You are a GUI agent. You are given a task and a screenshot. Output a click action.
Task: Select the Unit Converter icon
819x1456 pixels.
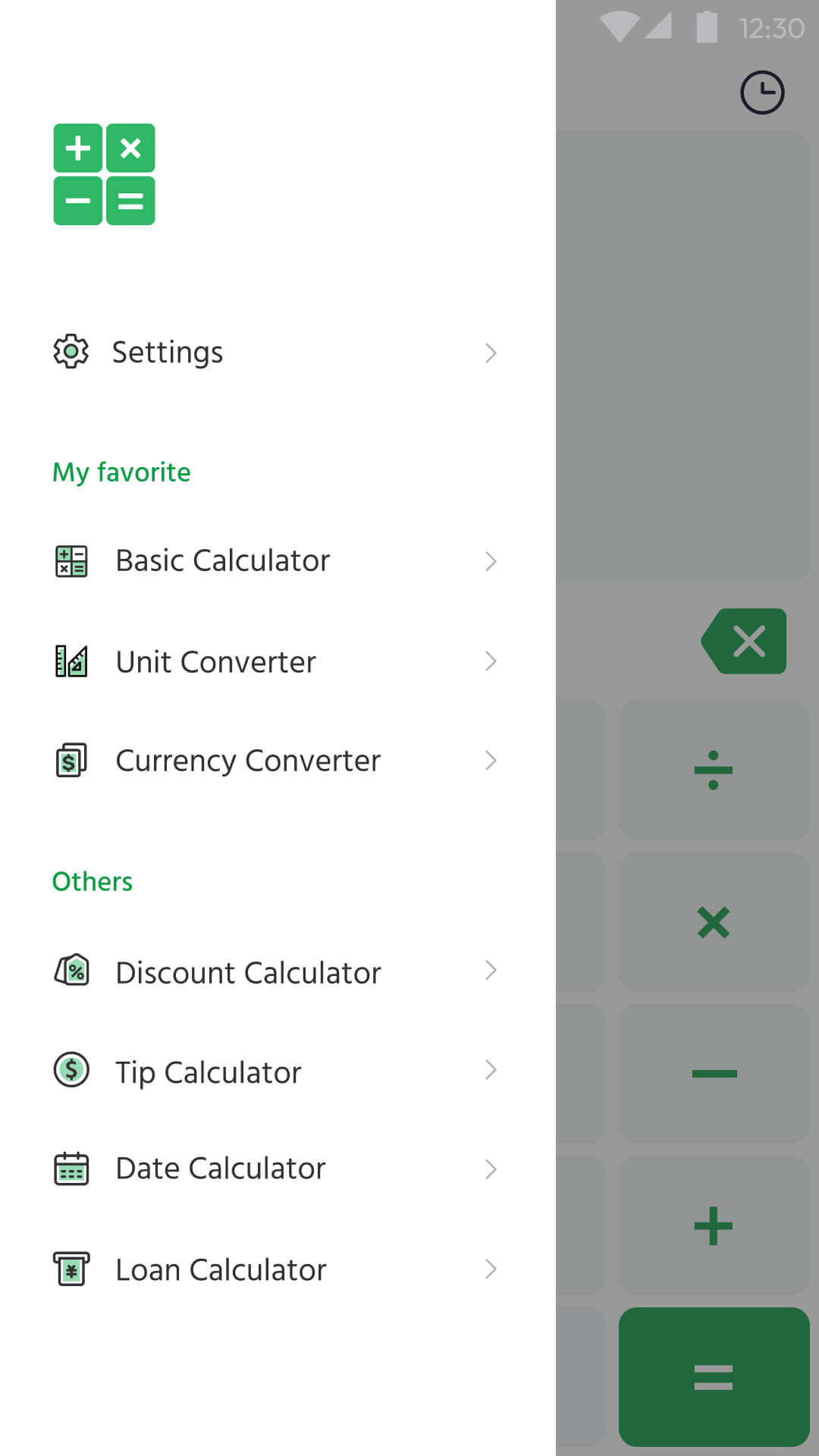coord(71,661)
